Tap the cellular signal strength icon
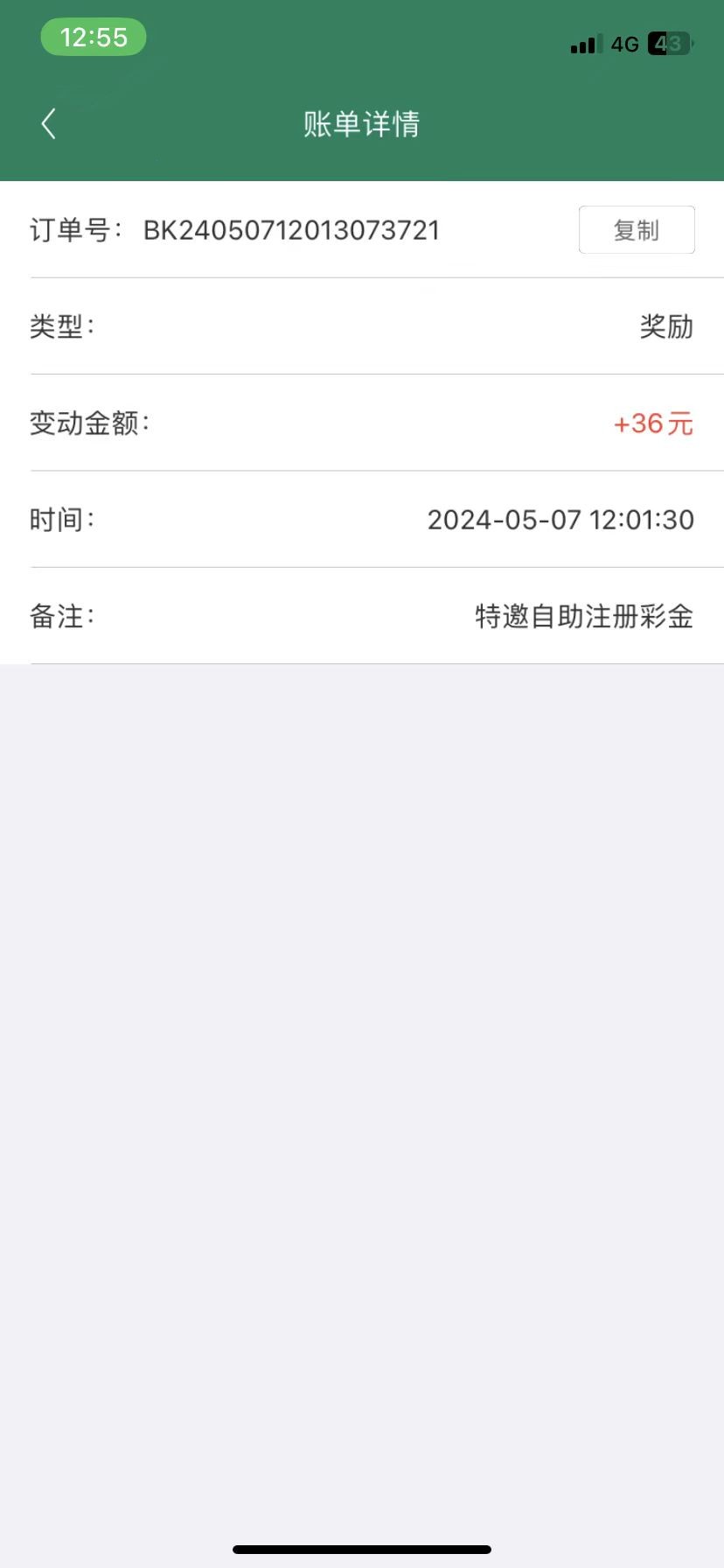Screen dimensions: 724x1568 [x=584, y=44]
